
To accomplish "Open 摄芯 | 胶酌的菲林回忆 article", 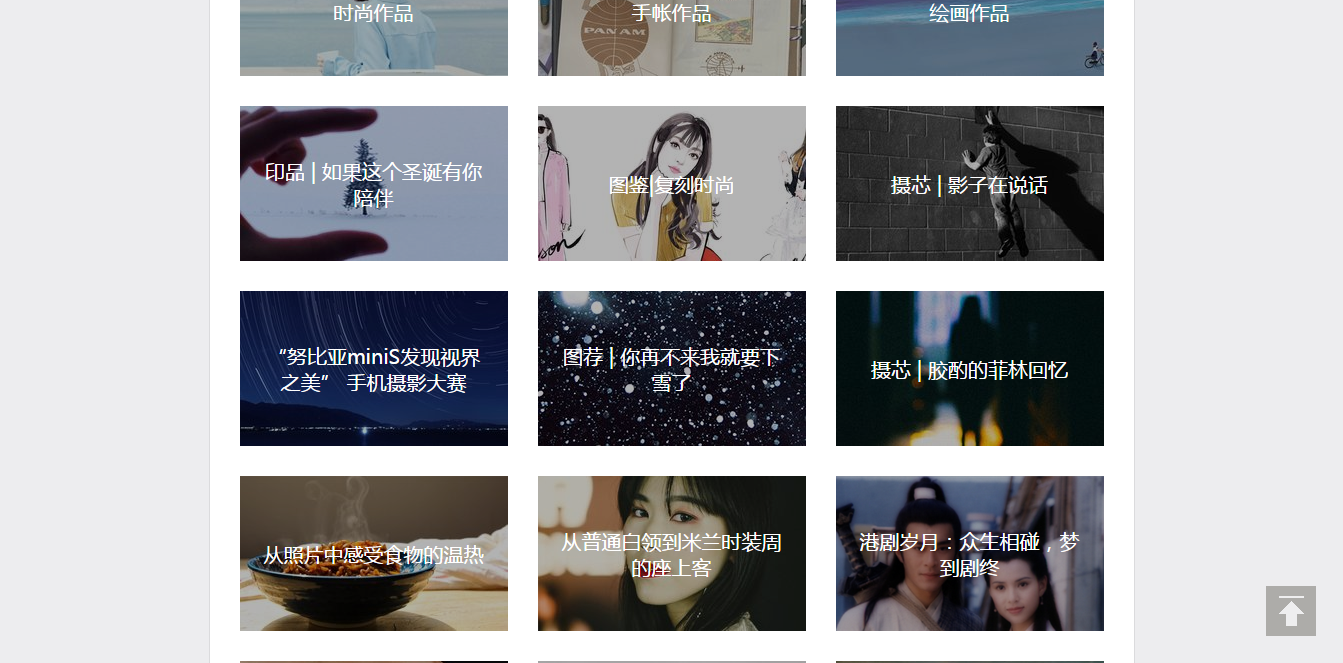I will [969, 369].
